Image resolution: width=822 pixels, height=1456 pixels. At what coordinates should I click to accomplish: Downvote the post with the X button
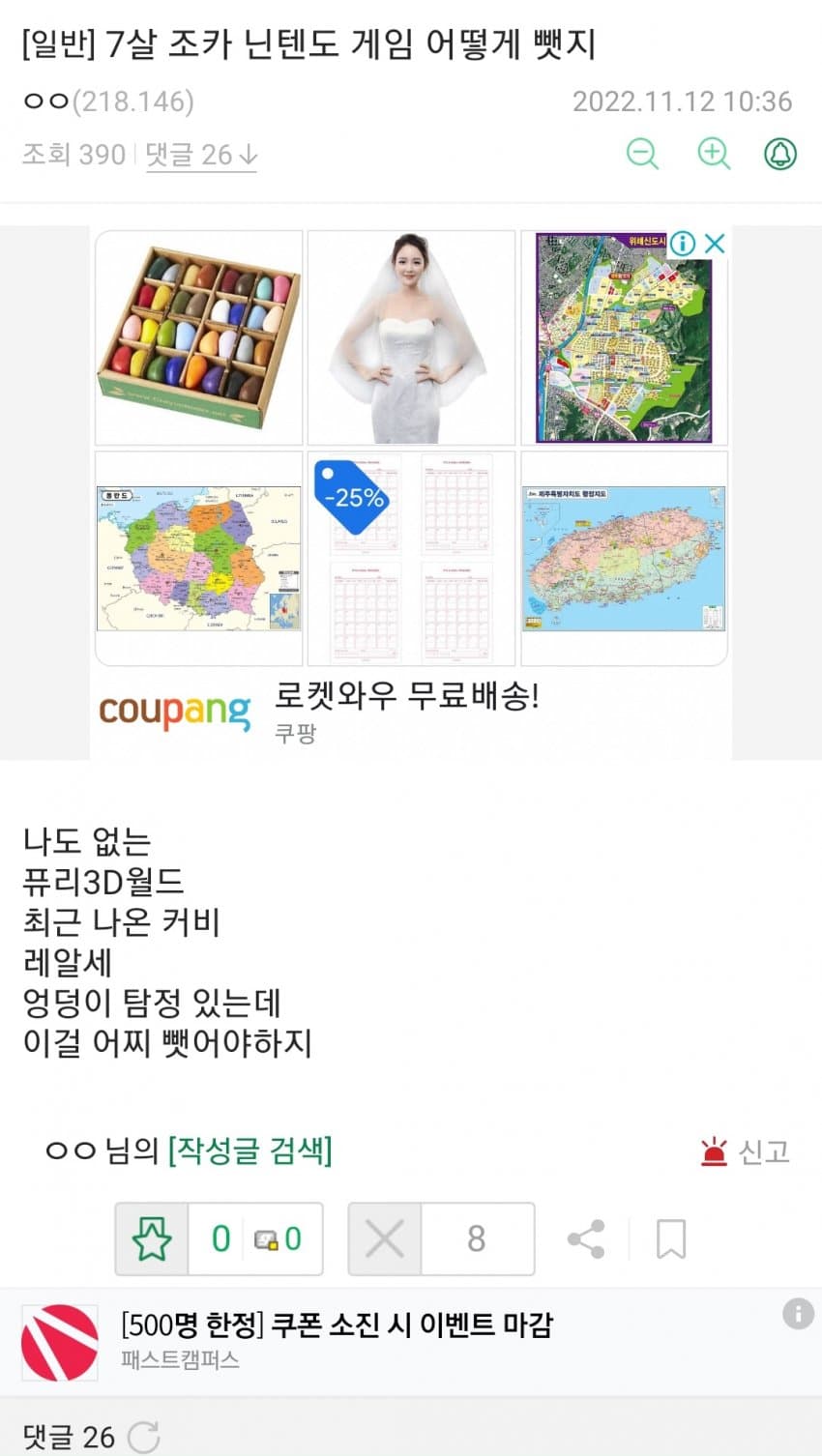tap(385, 1238)
